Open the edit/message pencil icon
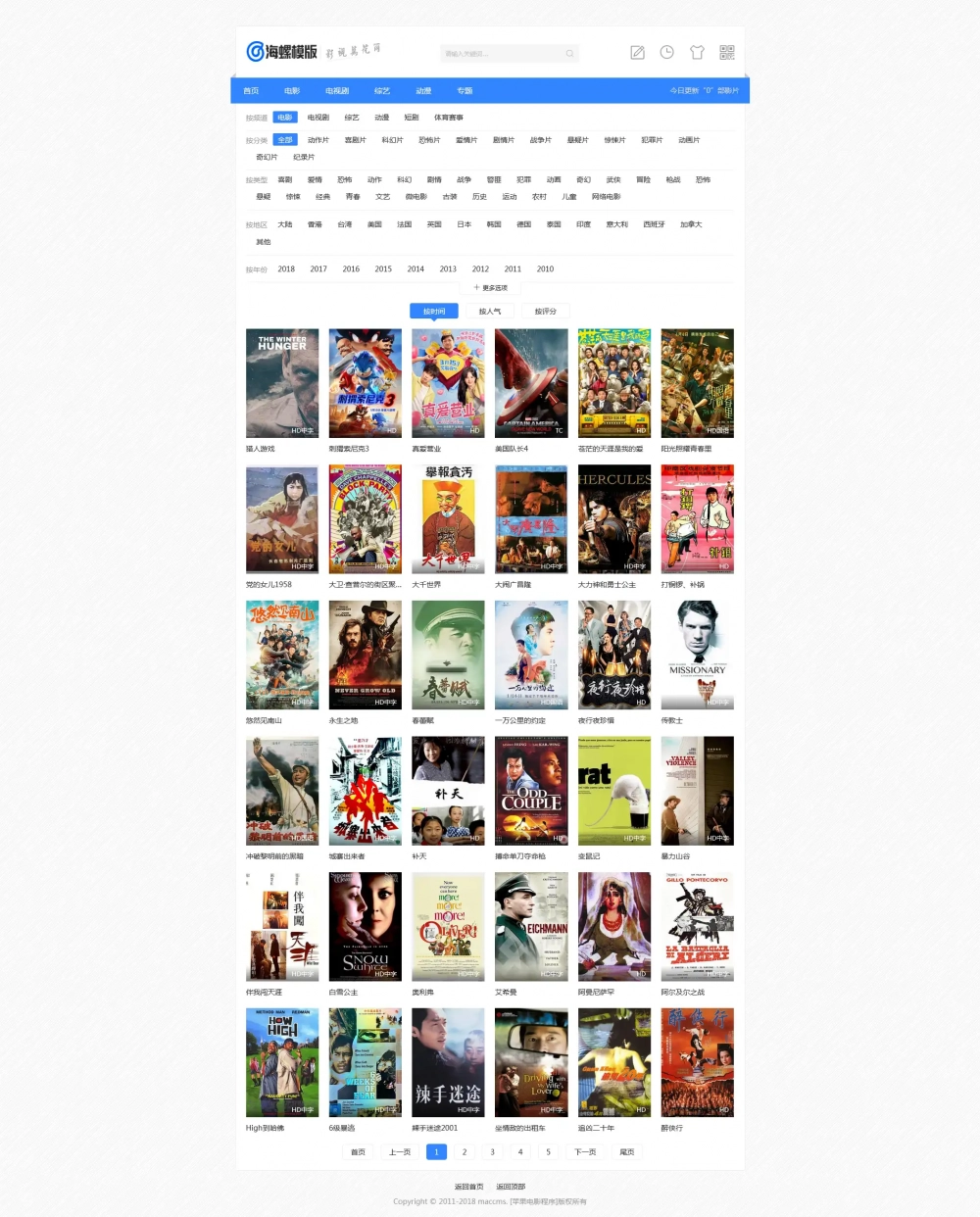This screenshot has width=980, height=1217. [x=637, y=52]
